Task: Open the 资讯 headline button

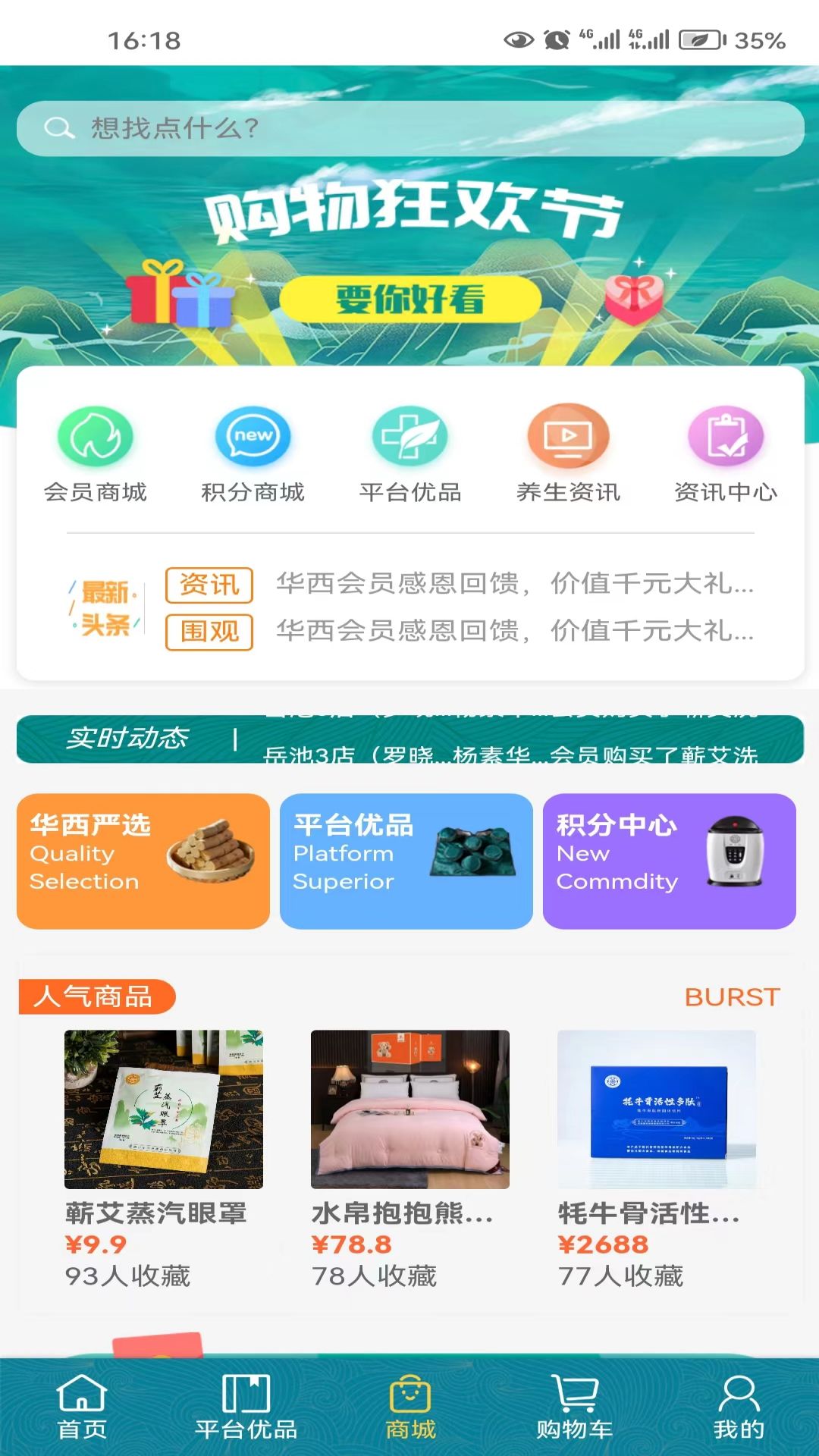Action: tap(209, 585)
